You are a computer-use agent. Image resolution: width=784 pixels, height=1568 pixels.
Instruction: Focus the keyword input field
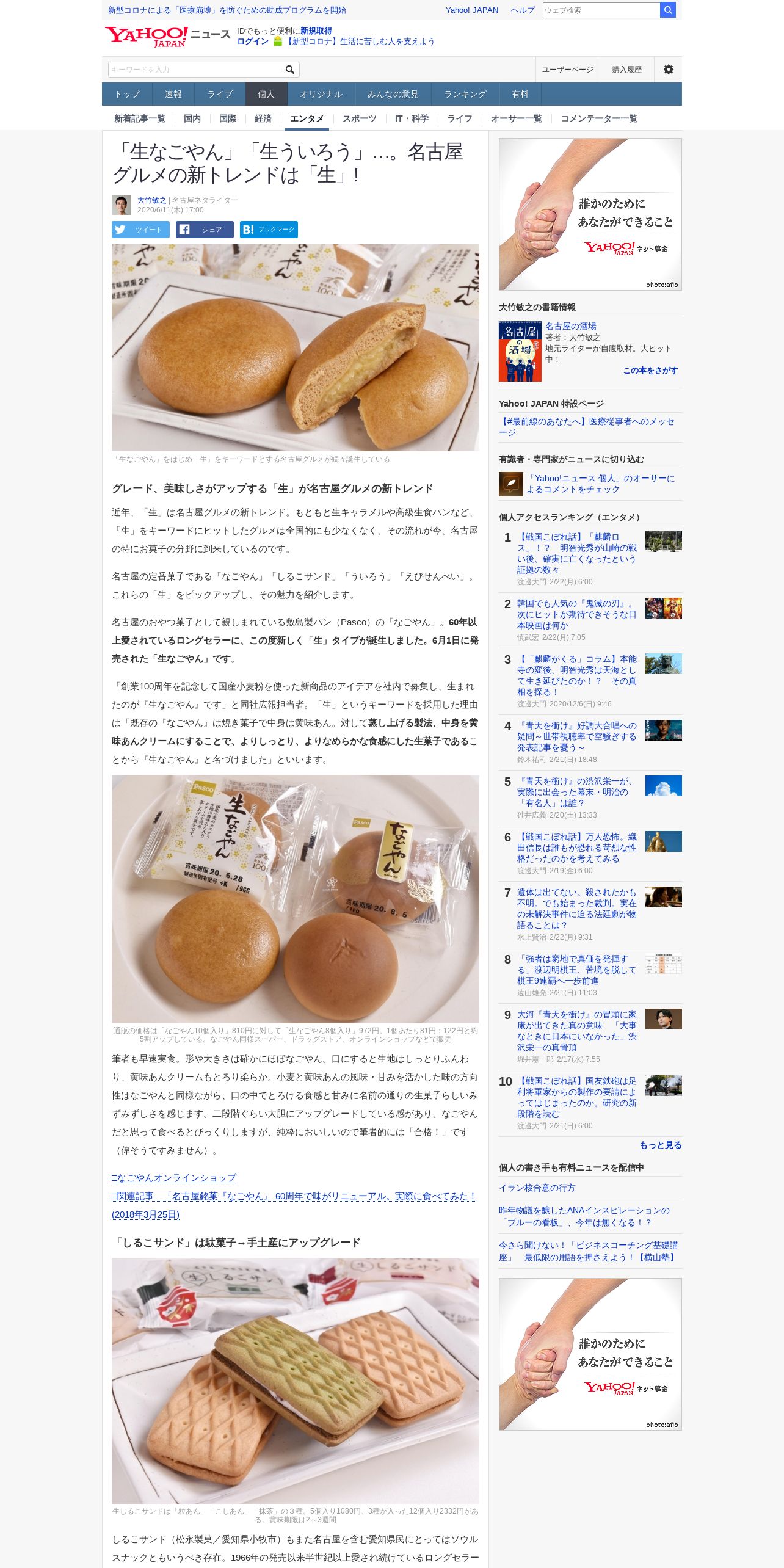tap(194, 70)
